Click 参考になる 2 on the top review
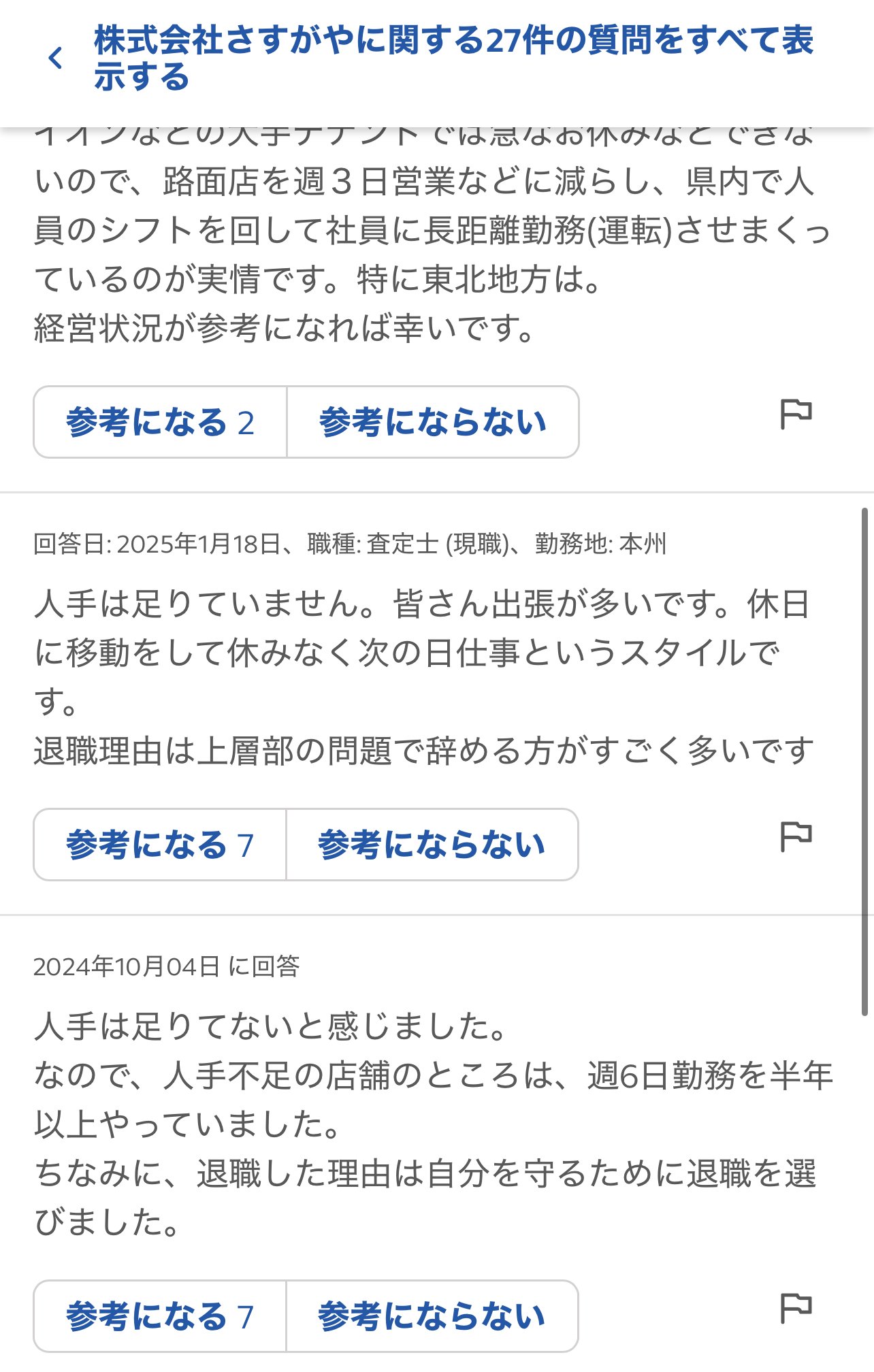Image resolution: width=874 pixels, height=1372 pixels. pos(159,421)
